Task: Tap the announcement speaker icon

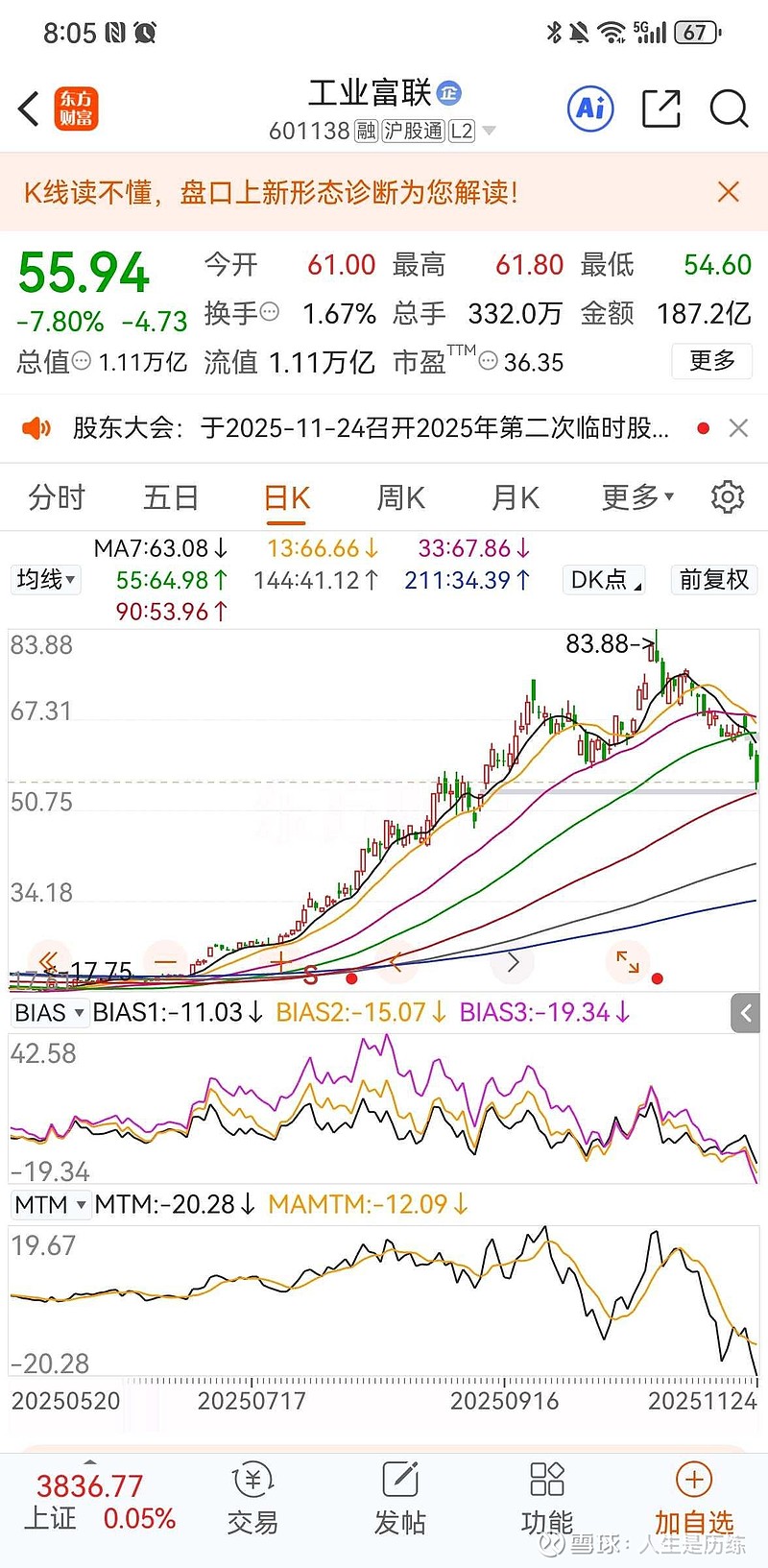Action: 36,427
